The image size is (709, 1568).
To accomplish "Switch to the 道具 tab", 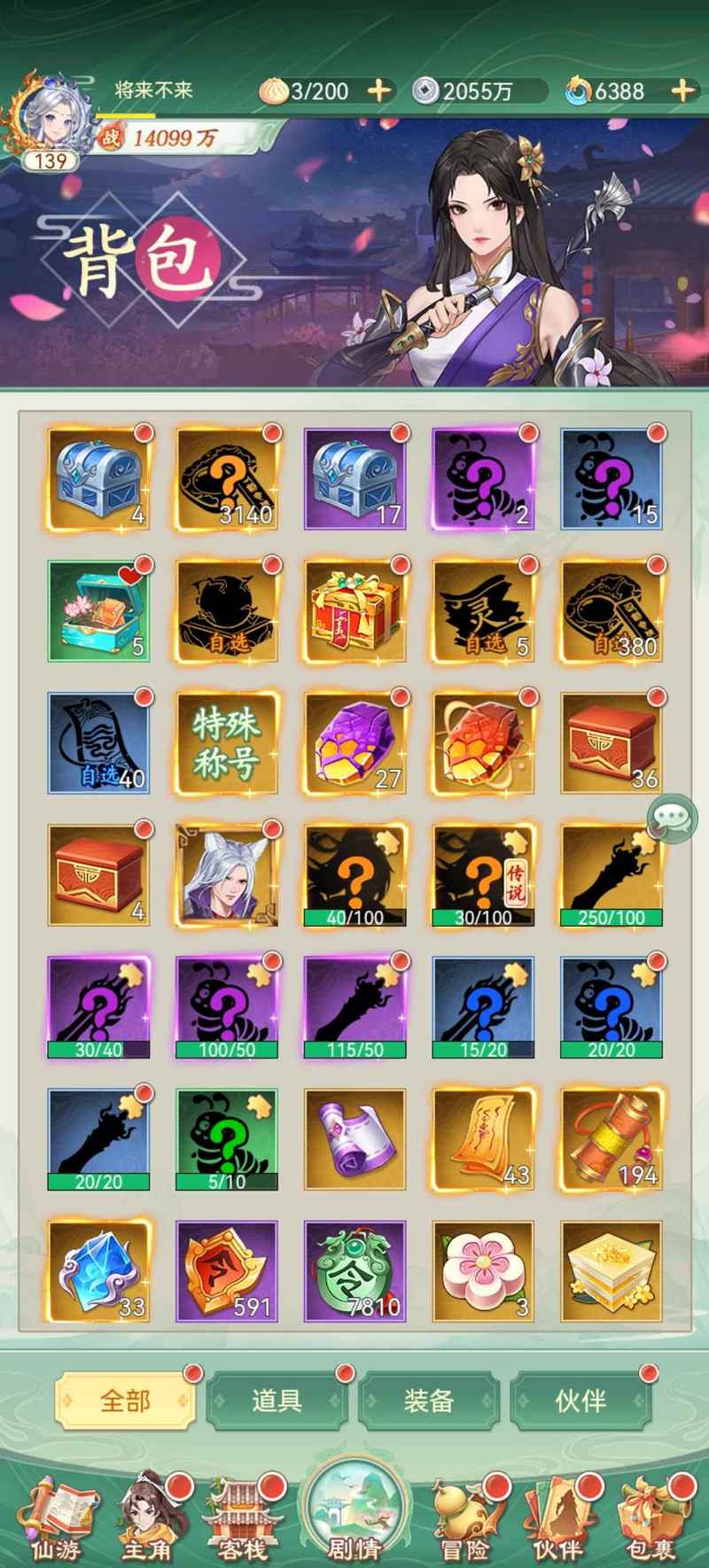I will 277,1401.
